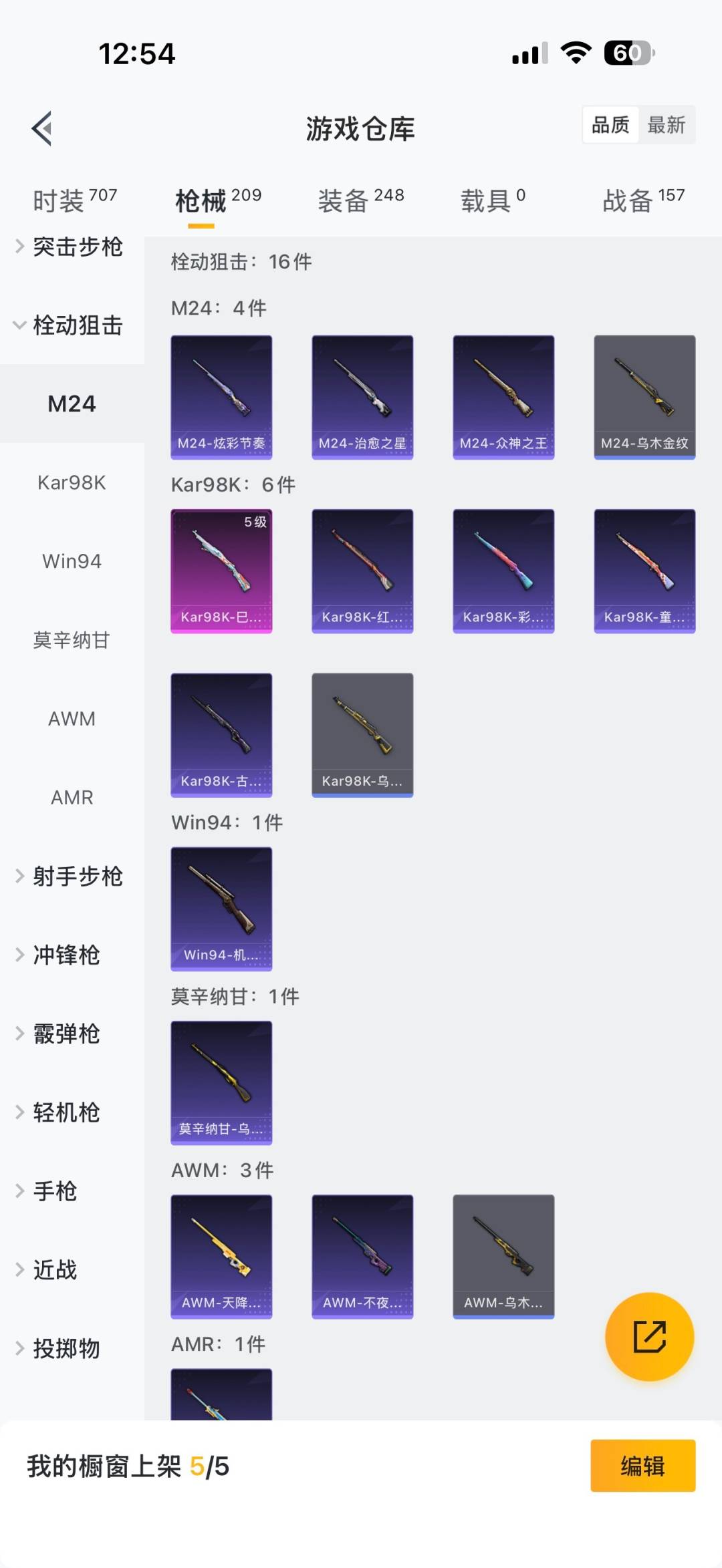Switch to the 载具 tab
The image size is (722, 1568).
click(493, 200)
